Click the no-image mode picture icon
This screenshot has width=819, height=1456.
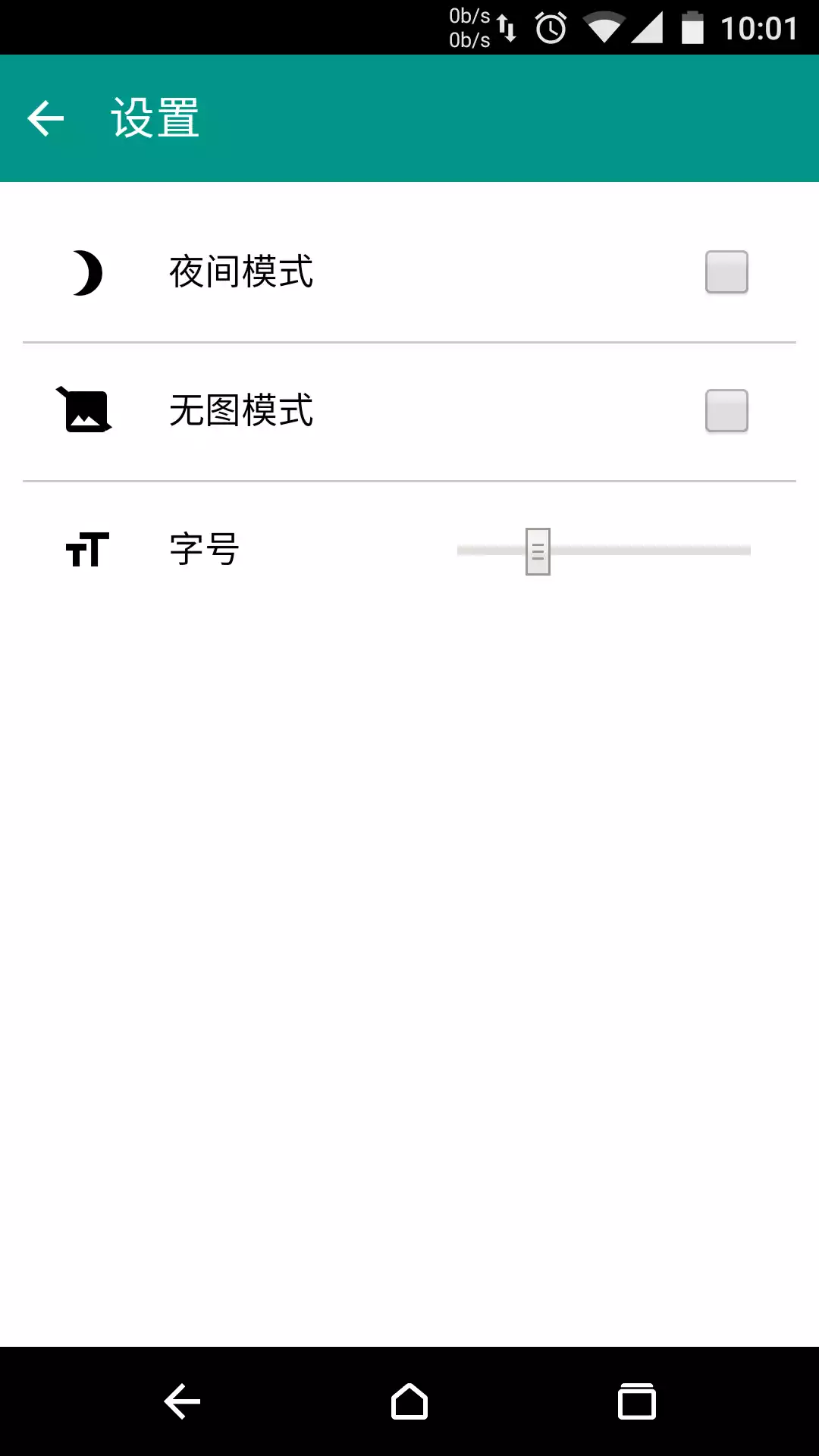(x=85, y=410)
